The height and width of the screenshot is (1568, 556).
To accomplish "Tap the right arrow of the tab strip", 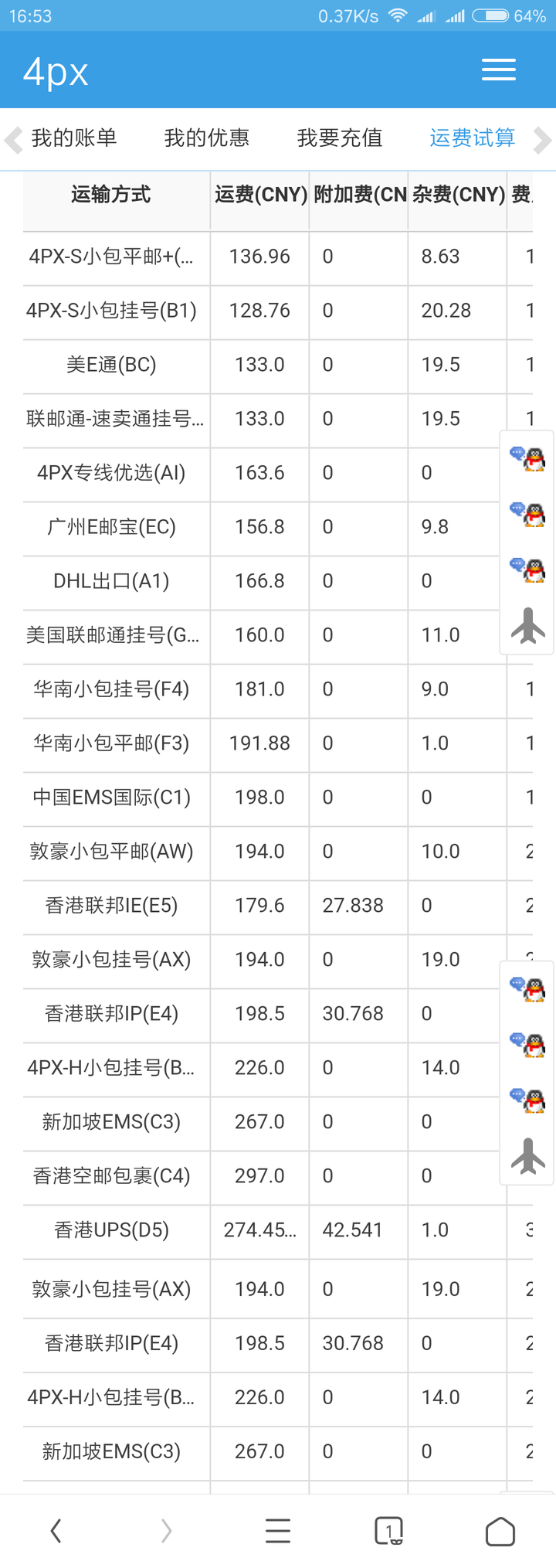I will (x=543, y=141).
